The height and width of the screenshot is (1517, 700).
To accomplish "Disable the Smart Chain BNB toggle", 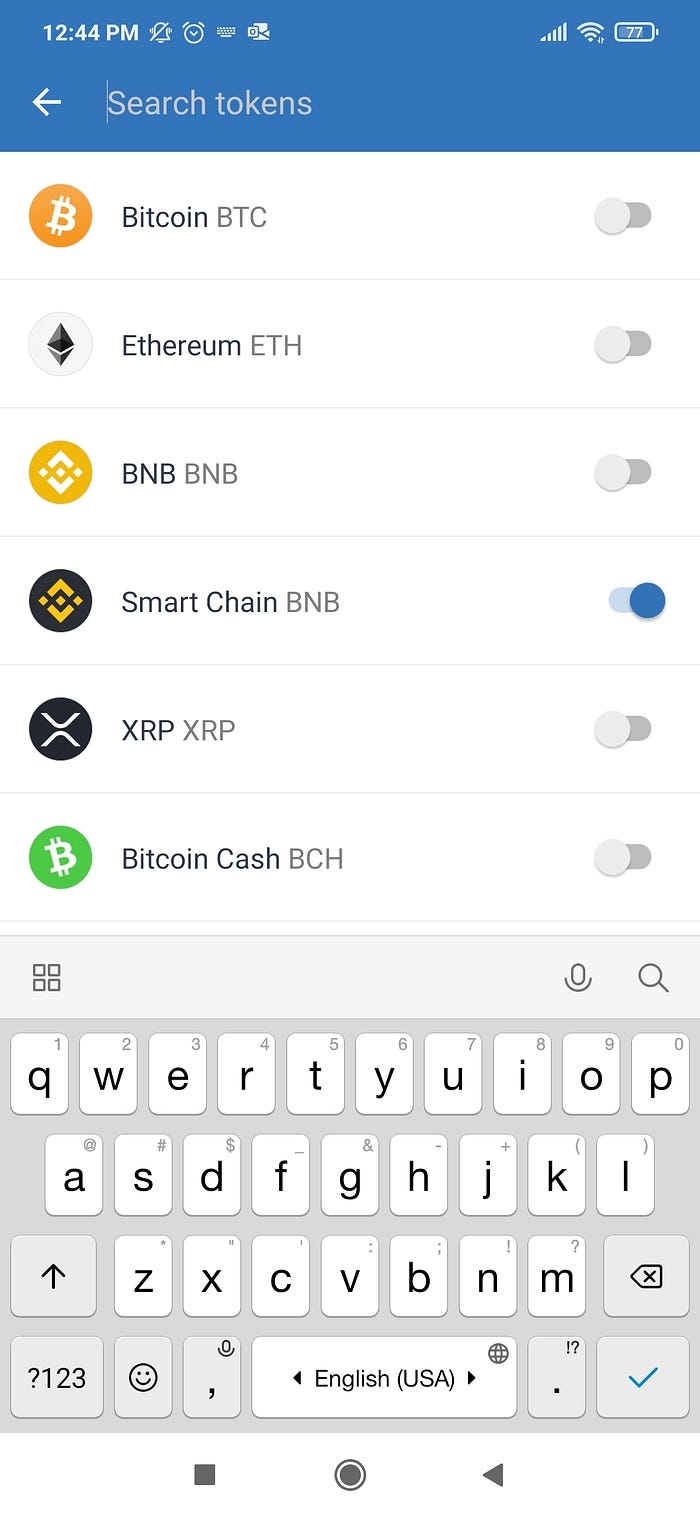I will point(636,601).
